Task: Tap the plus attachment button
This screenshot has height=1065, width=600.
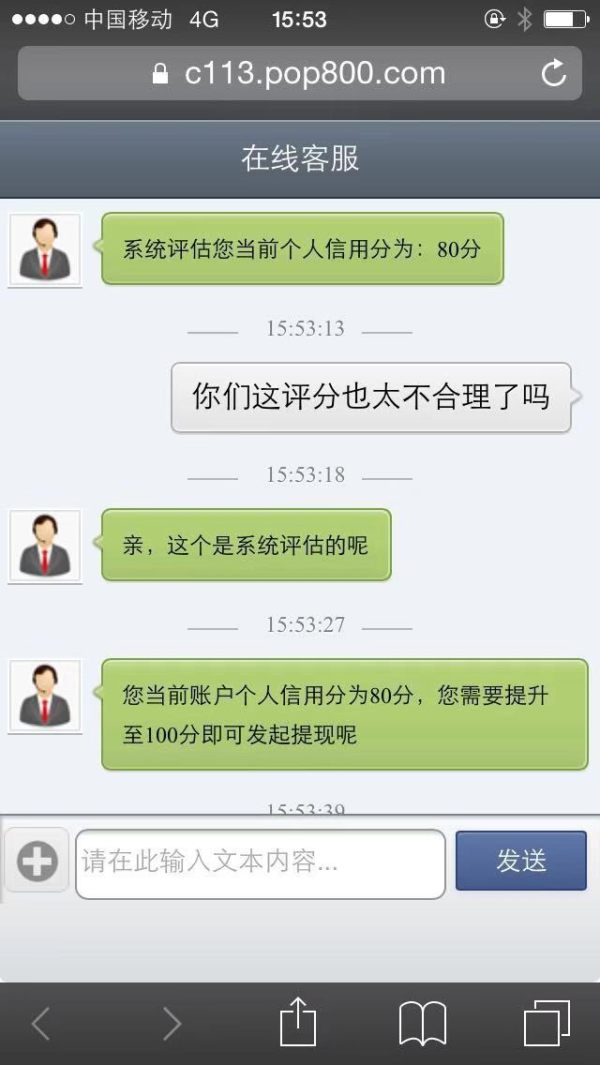Action: point(37,863)
